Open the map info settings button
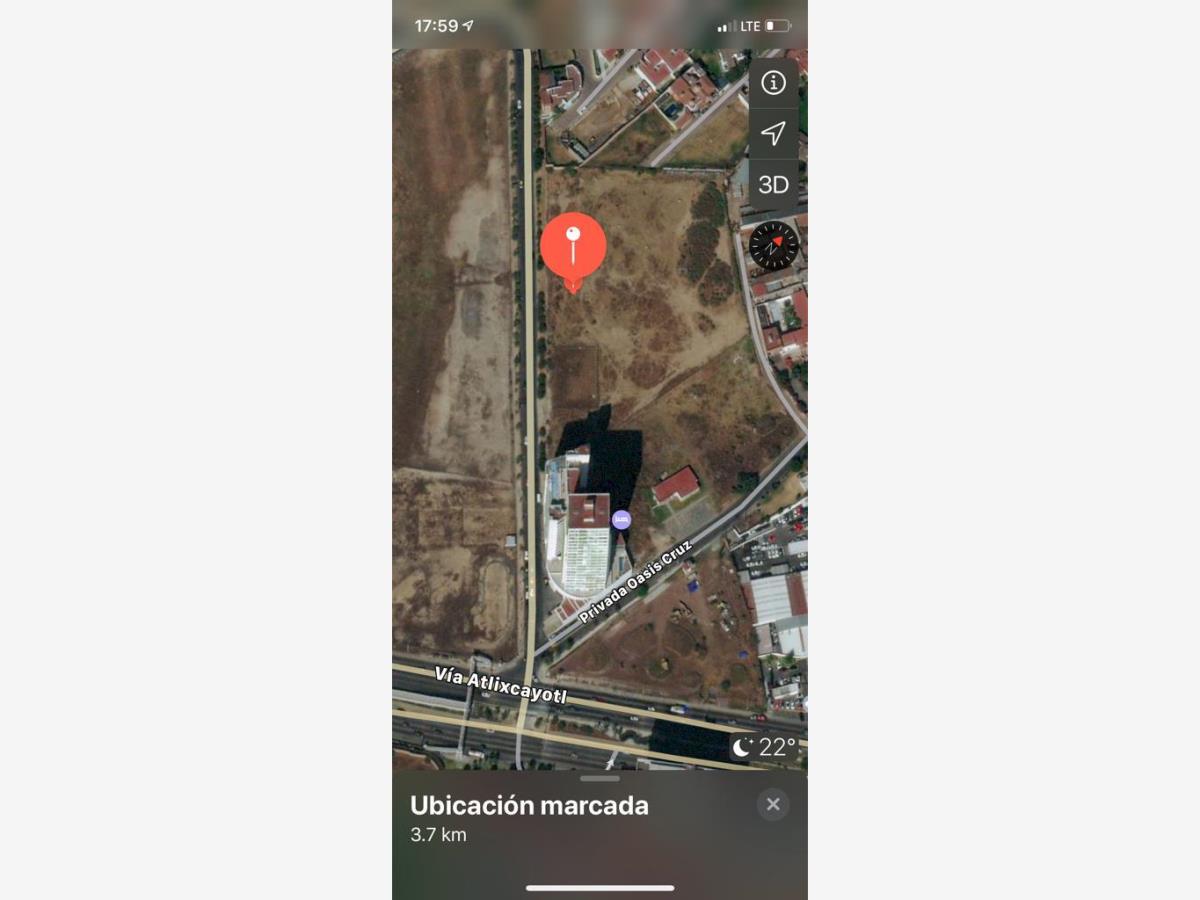The width and height of the screenshot is (1200, 900). pyautogui.click(x=773, y=83)
